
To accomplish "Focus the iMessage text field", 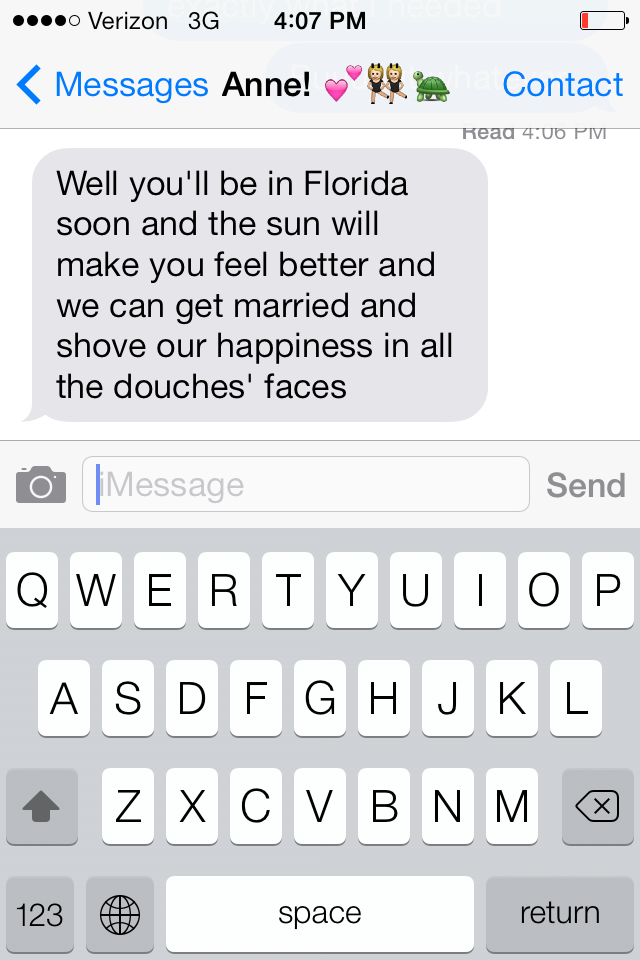I will pos(306,485).
